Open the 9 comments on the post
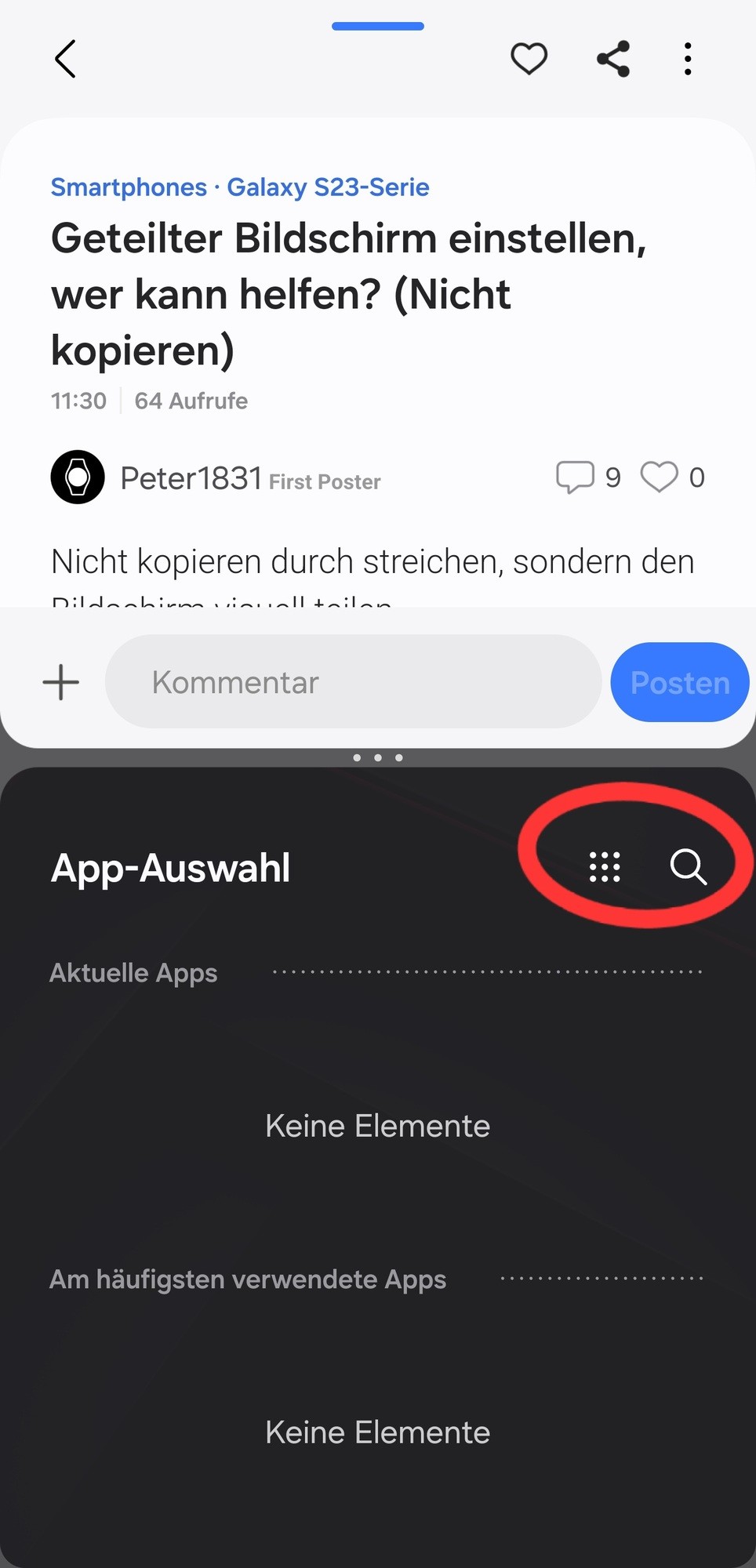Image resolution: width=756 pixels, height=1568 pixels. pos(587,477)
